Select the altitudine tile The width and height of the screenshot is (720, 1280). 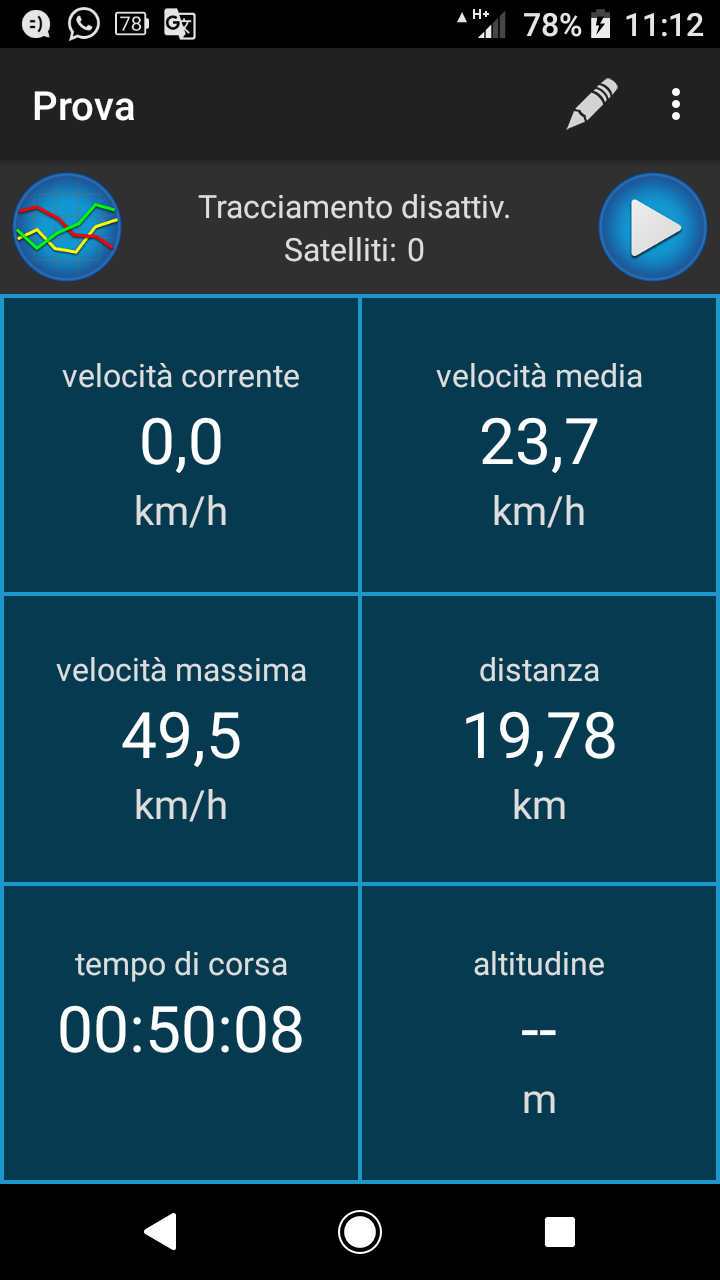[539, 1033]
